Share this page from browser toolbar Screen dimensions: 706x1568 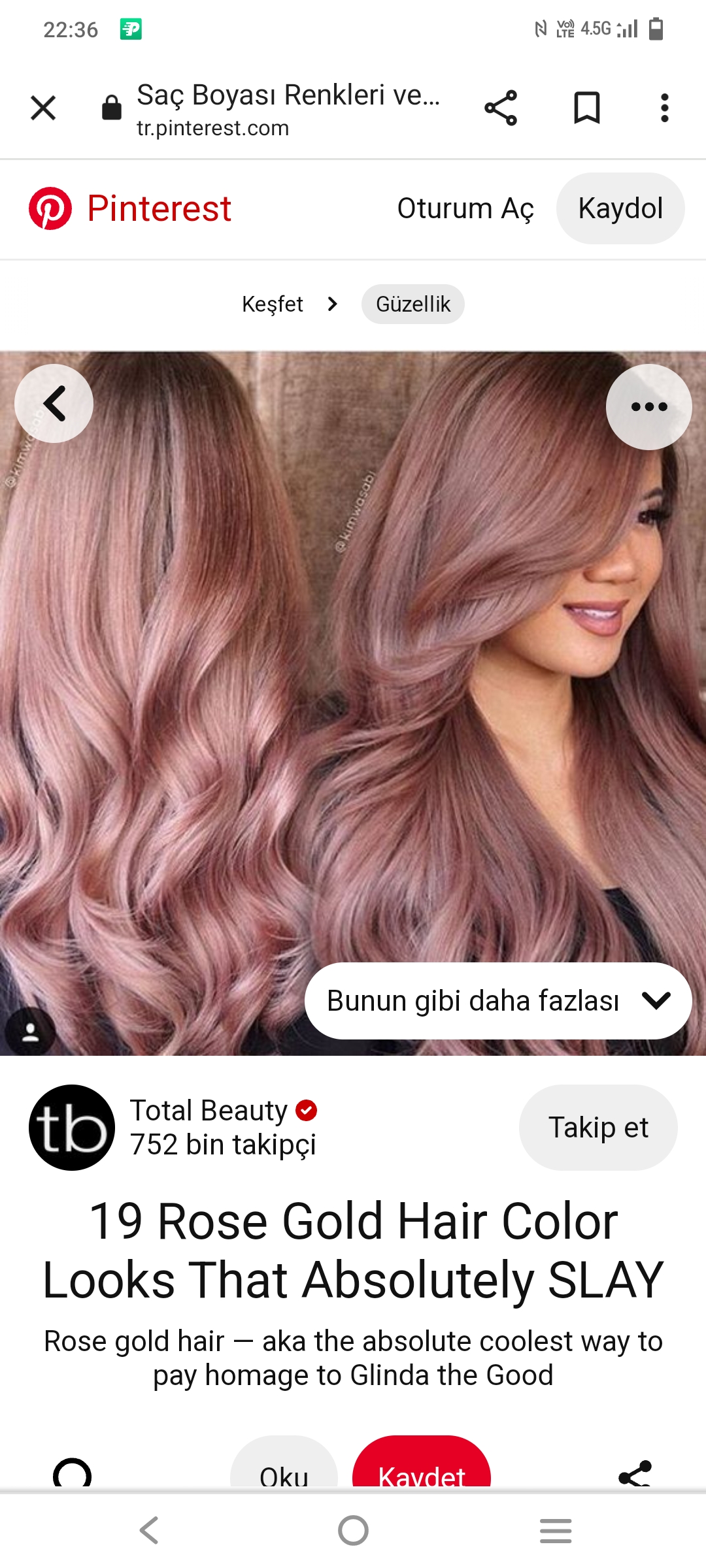point(501,108)
